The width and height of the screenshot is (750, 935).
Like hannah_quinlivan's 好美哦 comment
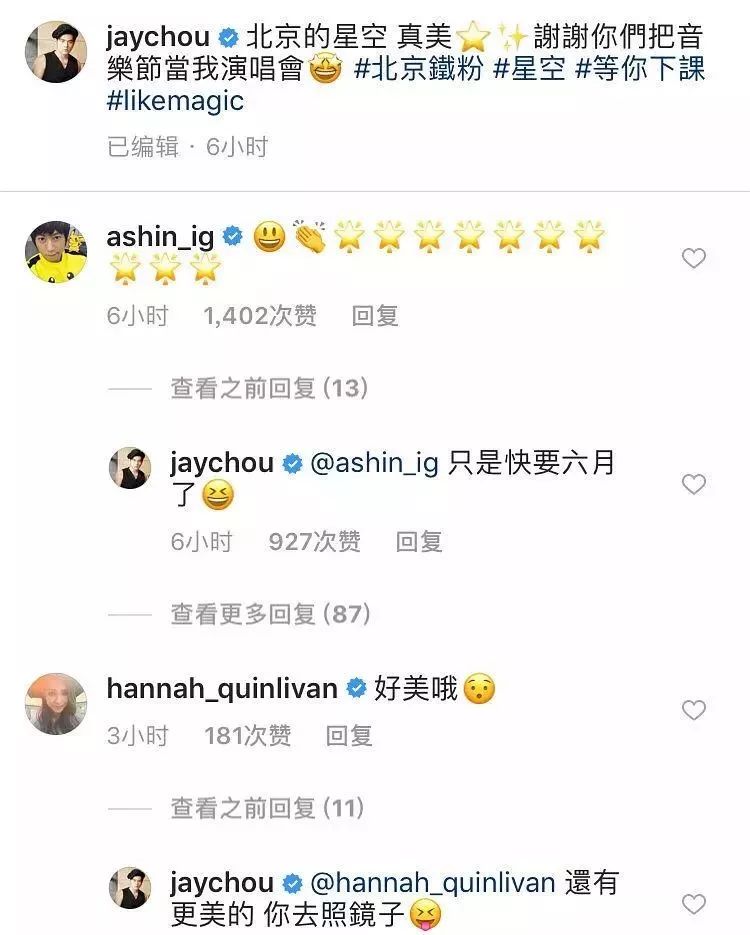tap(693, 711)
